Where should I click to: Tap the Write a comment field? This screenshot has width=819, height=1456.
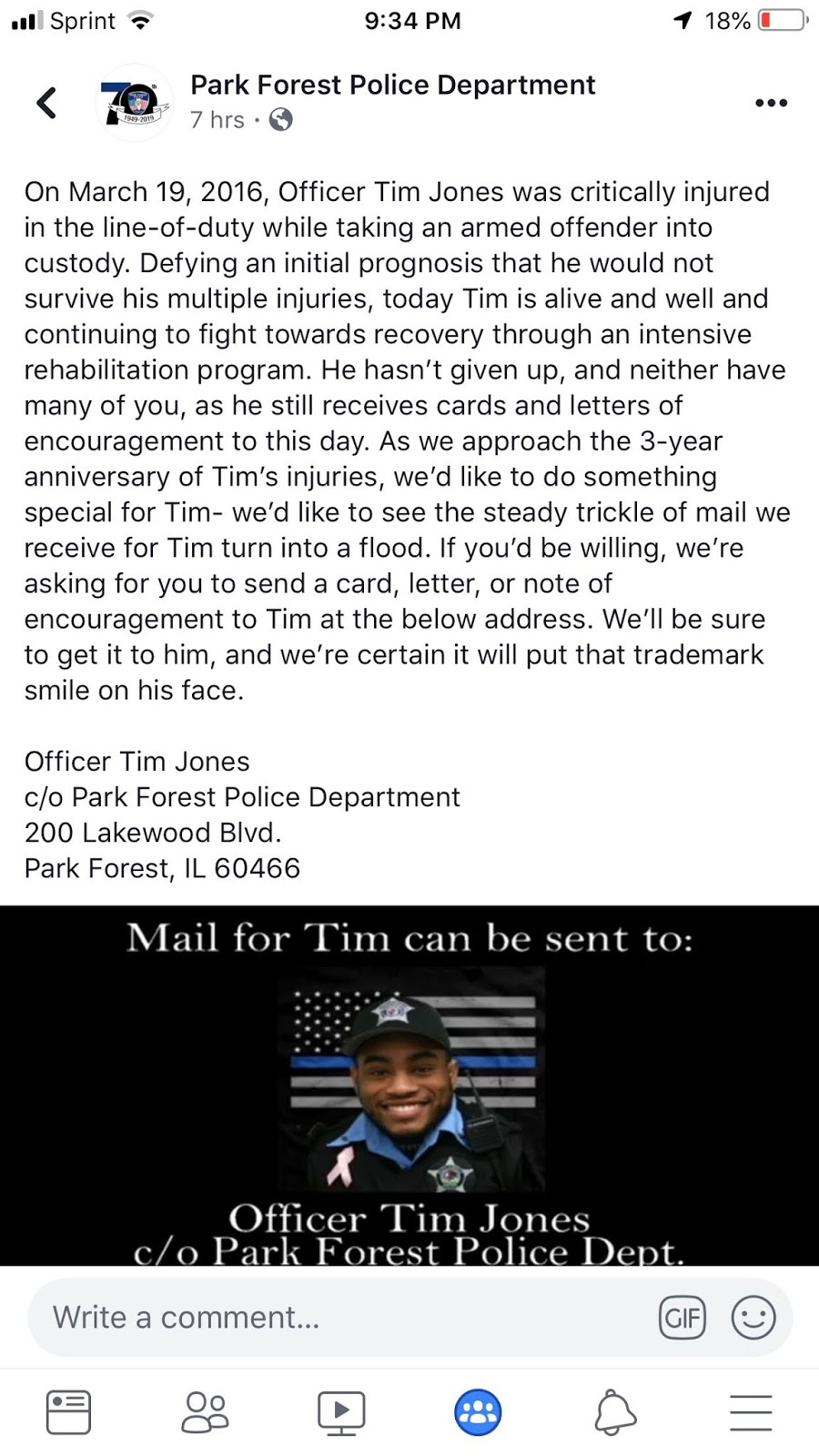coord(346,1317)
